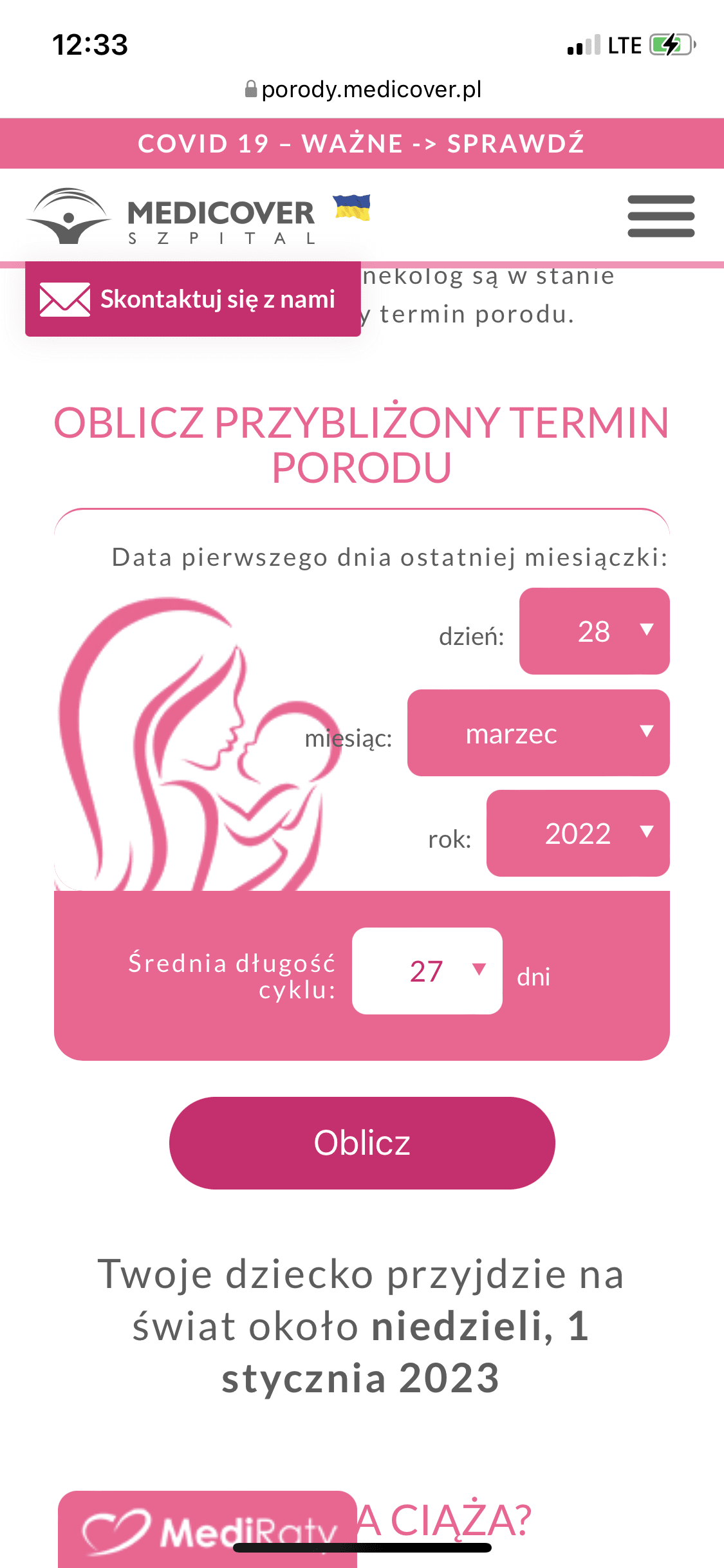The height and width of the screenshot is (1568, 724).
Task: Expand the rok dropdown showing 2022
Action: (577, 834)
